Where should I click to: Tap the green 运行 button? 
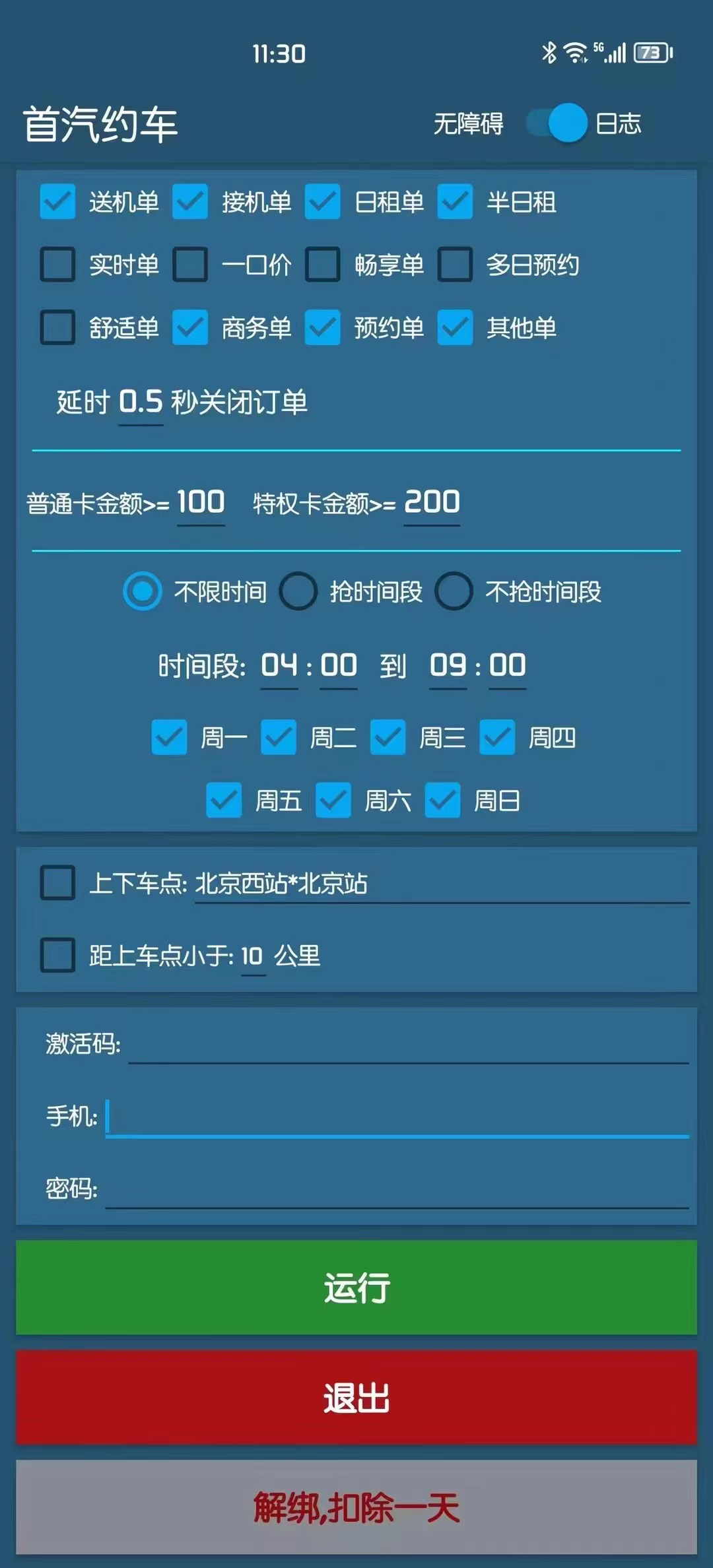pyautogui.click(x=356, y=1288)
